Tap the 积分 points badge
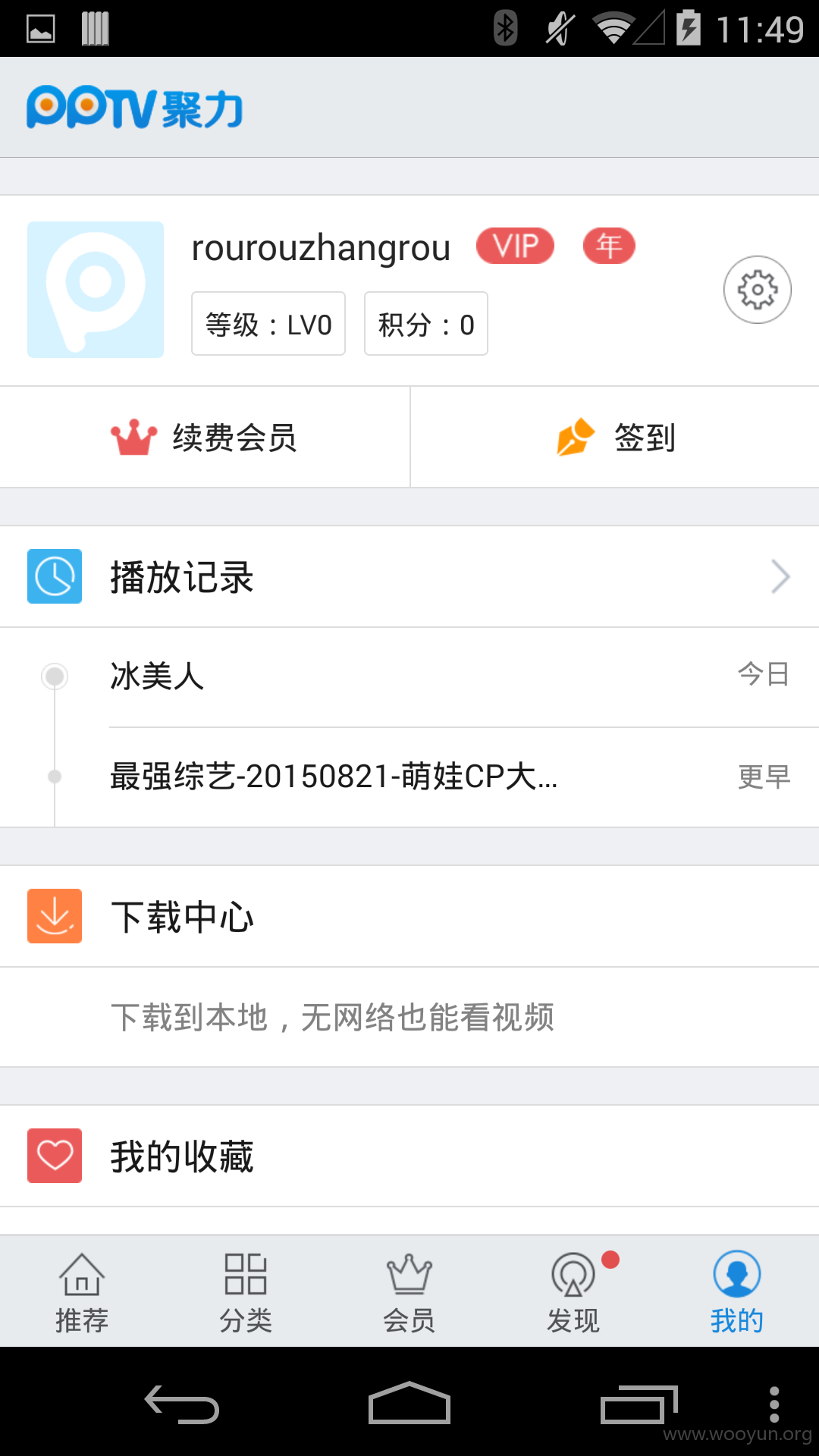Image resolution: width=819 pixels, height=1456 pixels. (426, 324)
